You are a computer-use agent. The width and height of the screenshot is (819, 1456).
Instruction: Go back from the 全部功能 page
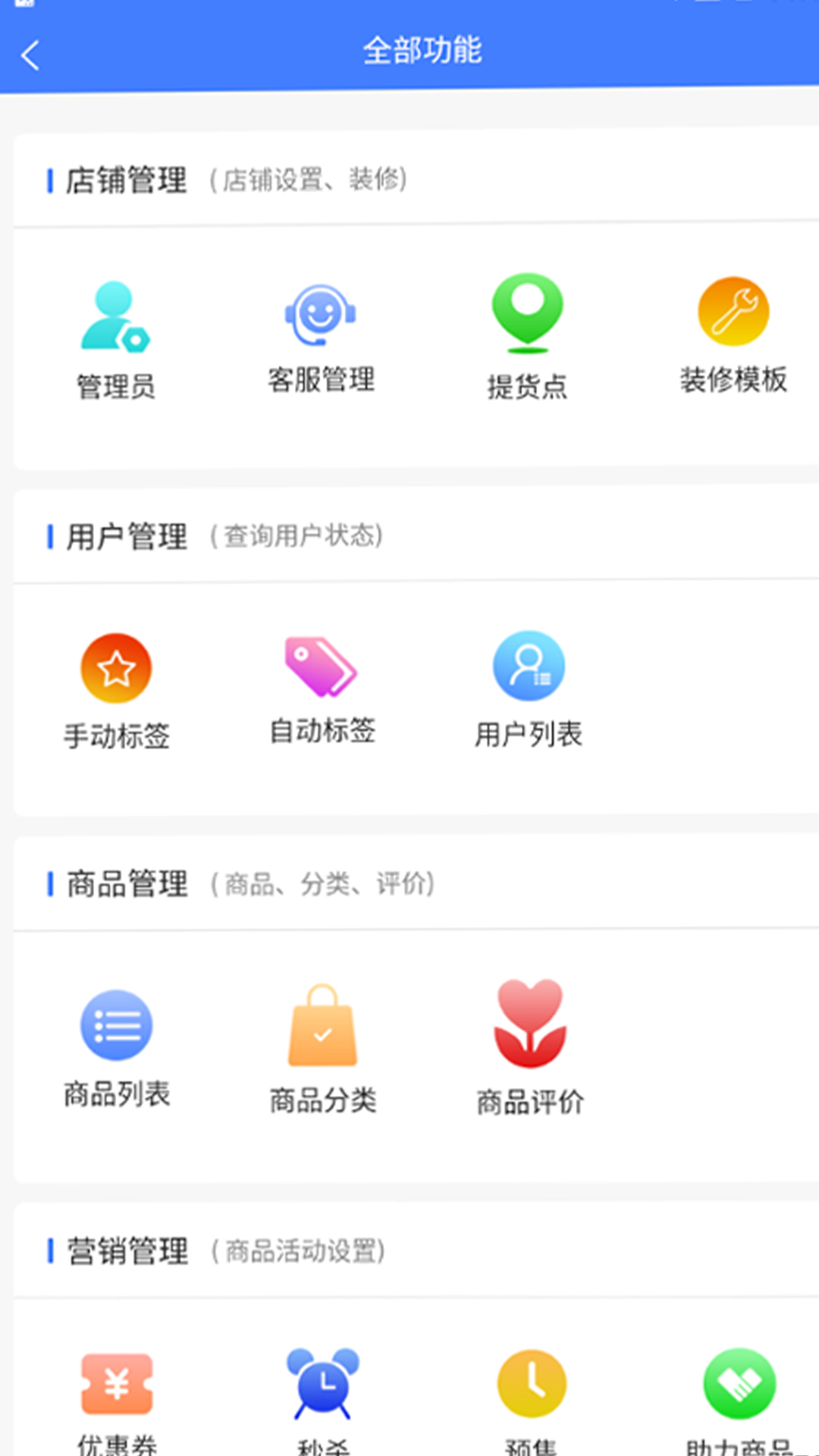pos(30,55)
